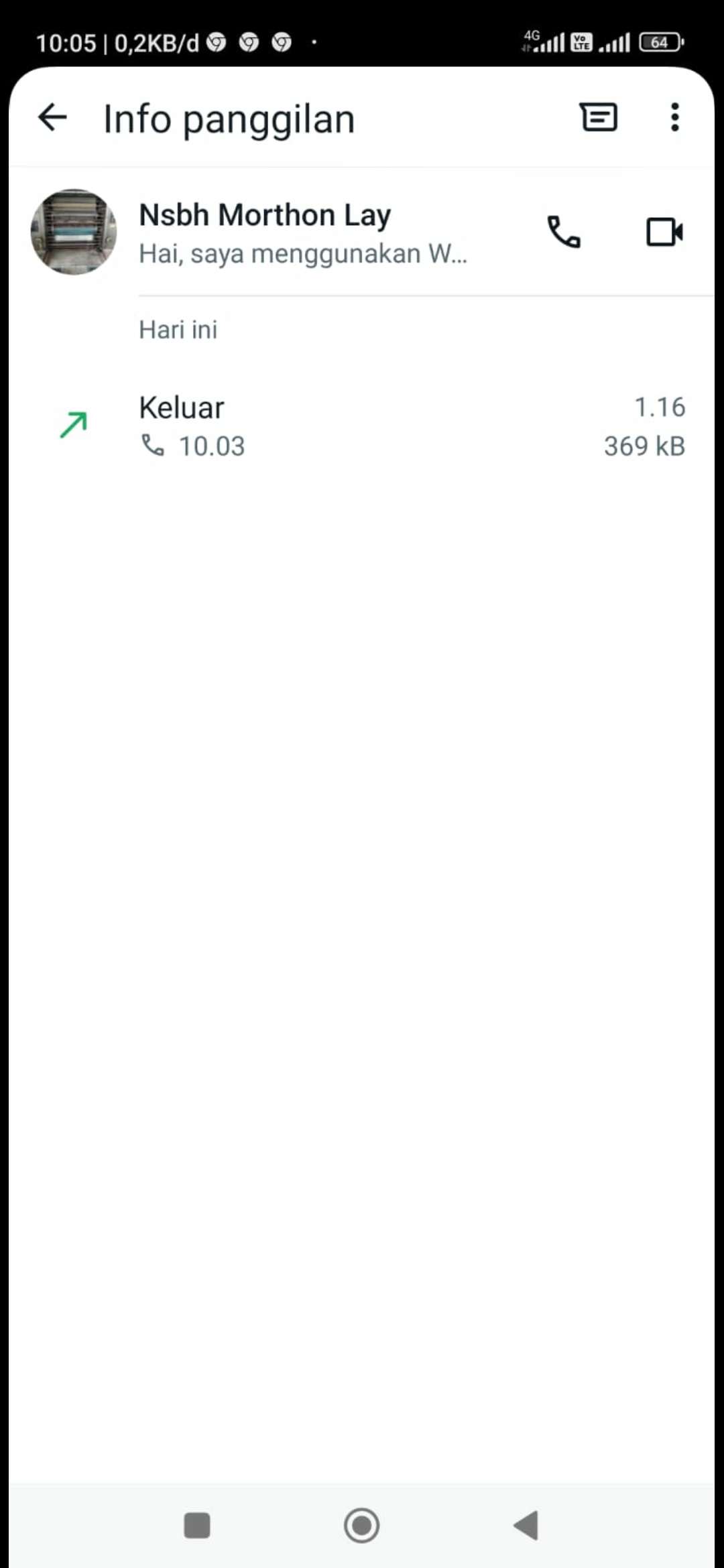724x1568 pixels.
Task: Open the three-dot overflow menu
Action: click(674, 118)
